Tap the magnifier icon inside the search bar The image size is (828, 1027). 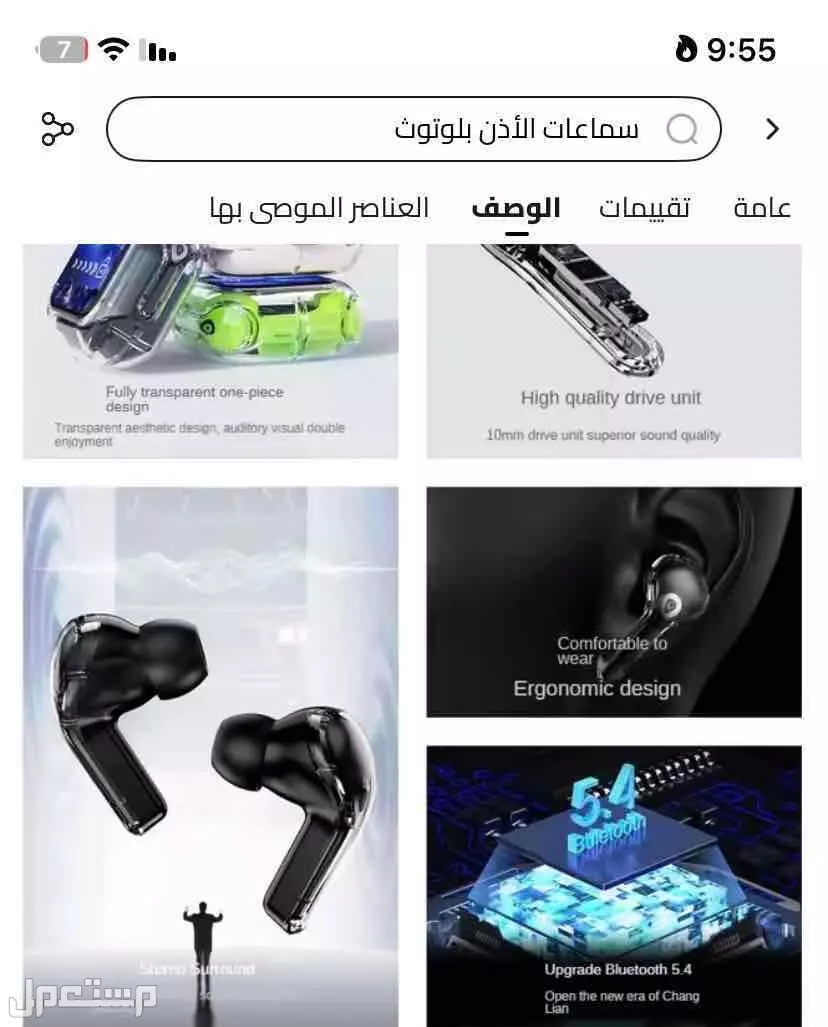pos(684,128)
